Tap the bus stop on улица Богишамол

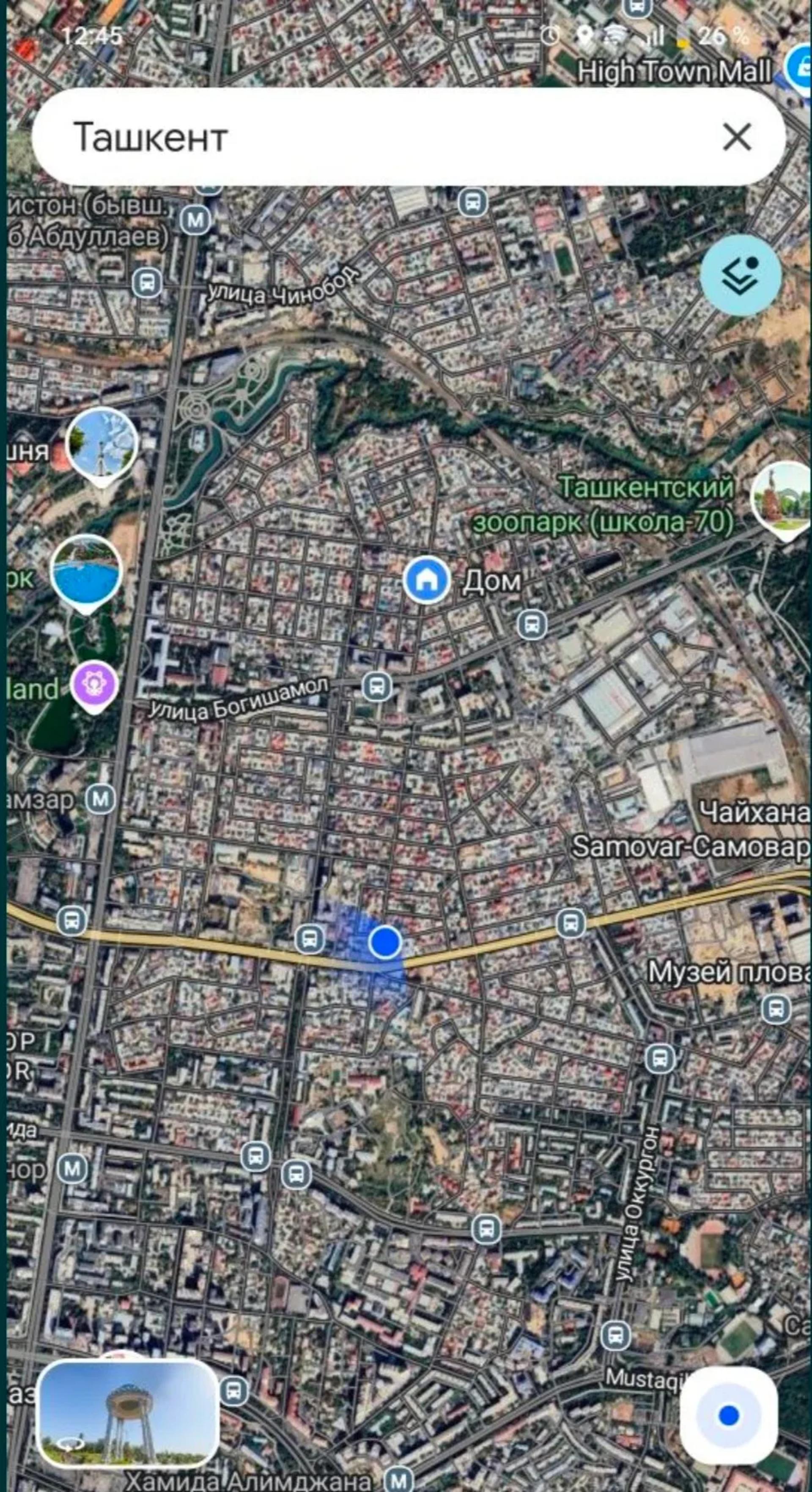(377, 686)
